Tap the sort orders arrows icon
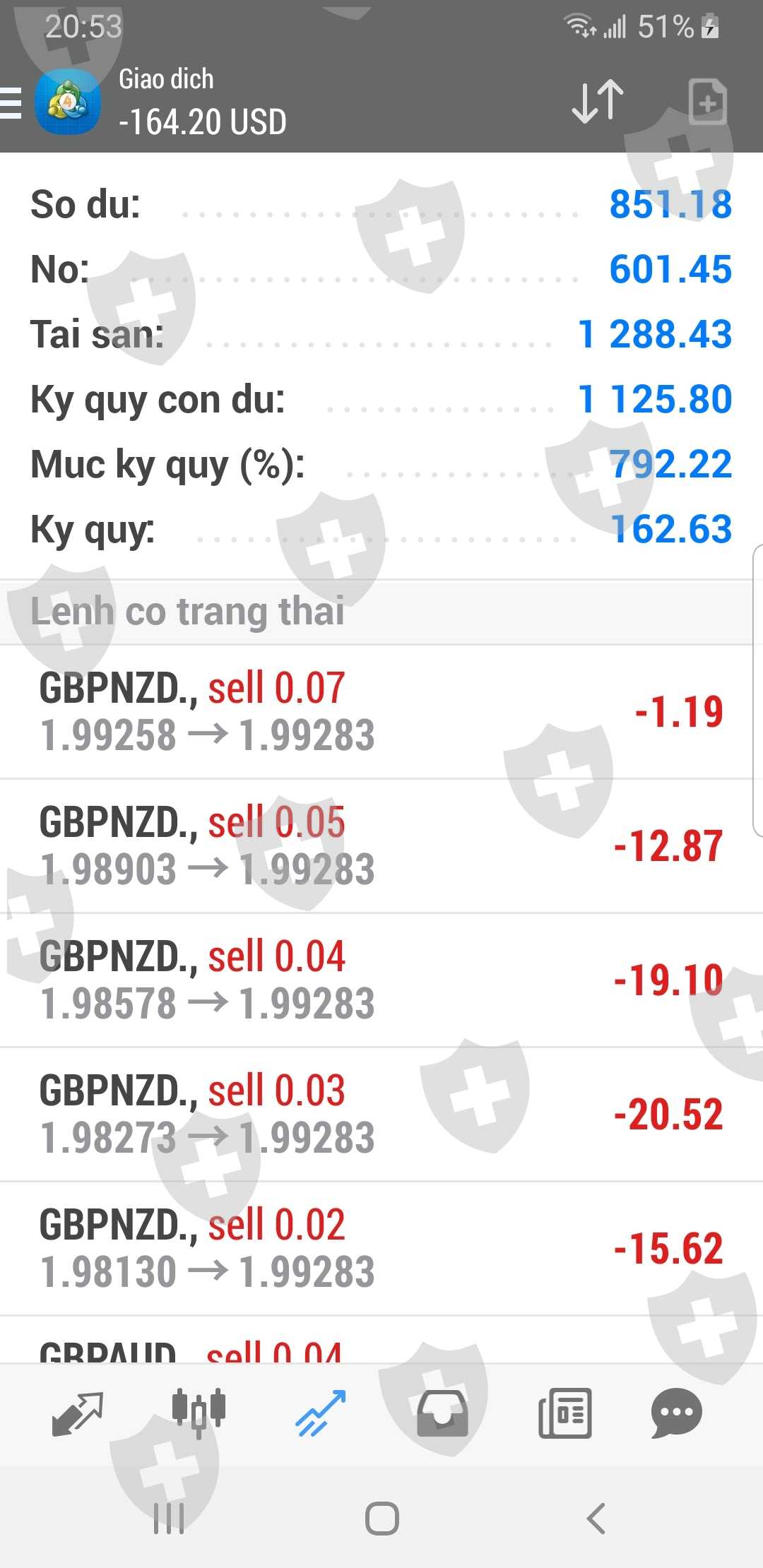 tap(598, 102)
